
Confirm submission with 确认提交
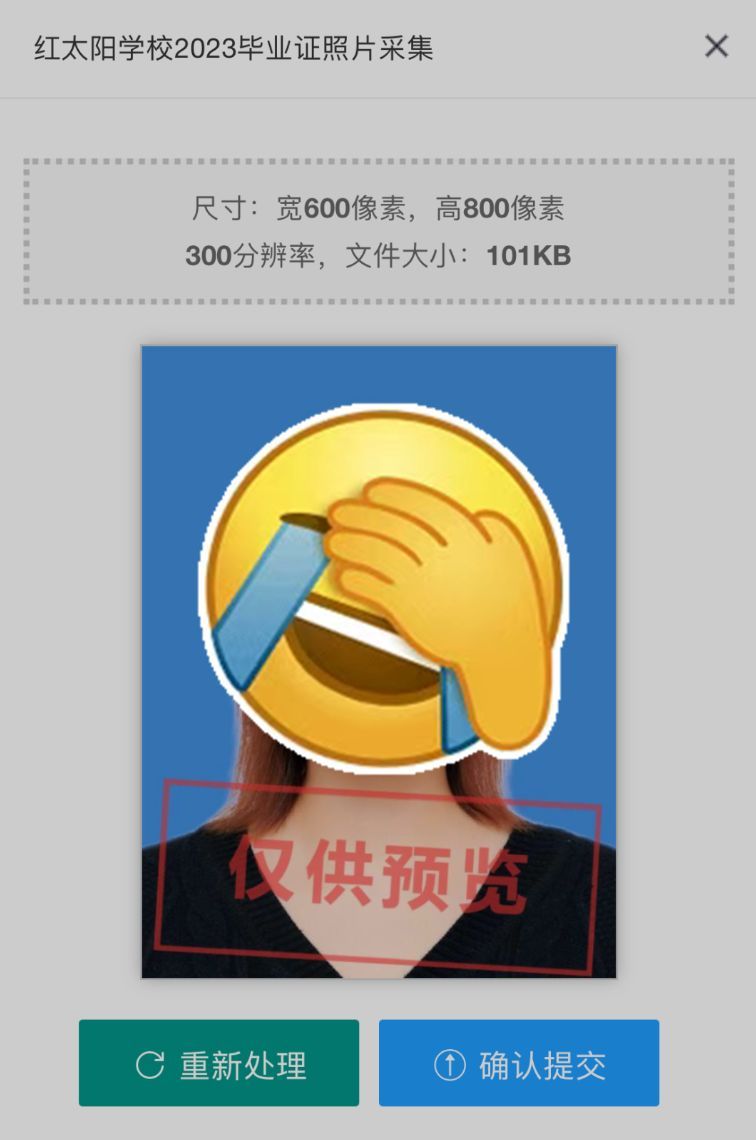pyautogui.click(x=519, y=1063)
